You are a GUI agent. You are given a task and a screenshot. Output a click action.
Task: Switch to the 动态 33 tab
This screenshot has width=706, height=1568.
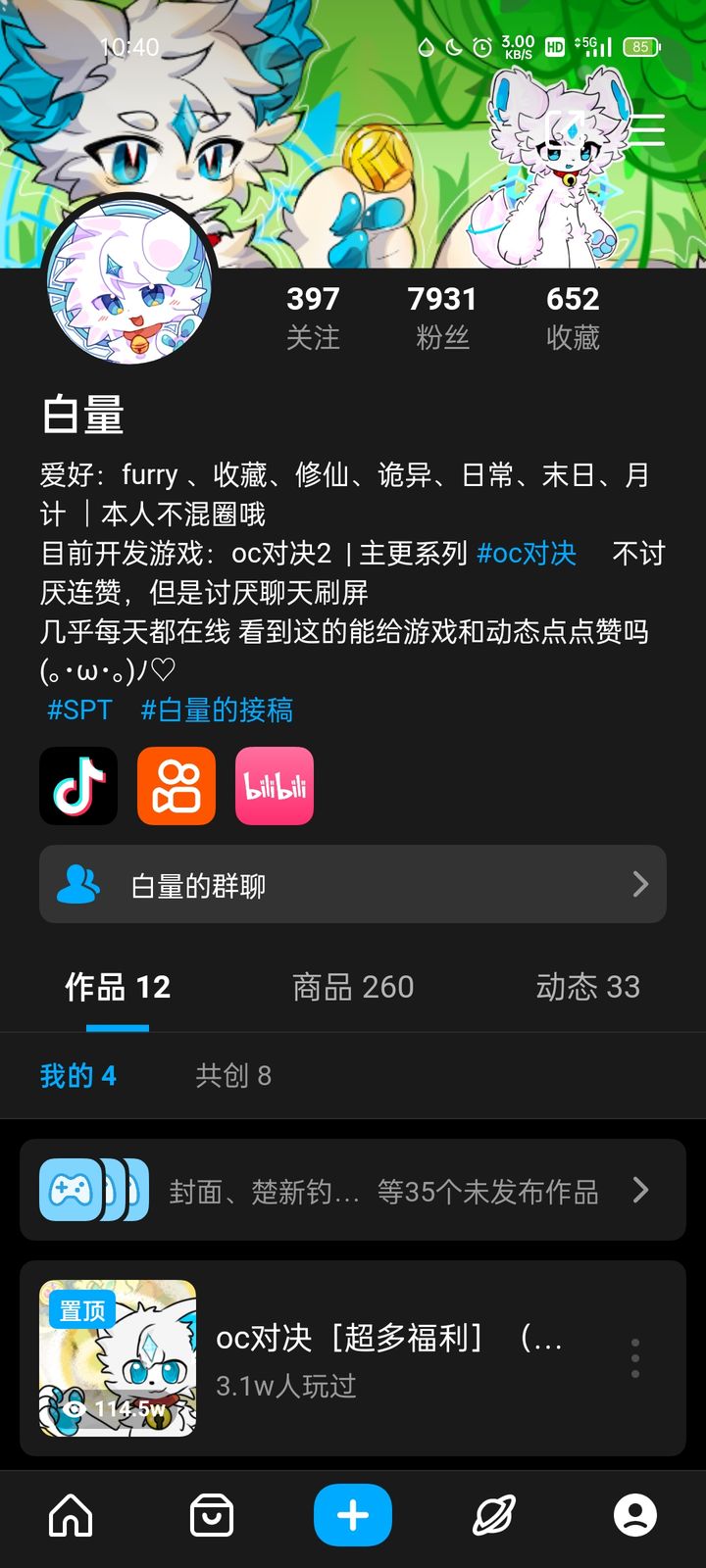(587, 987)
